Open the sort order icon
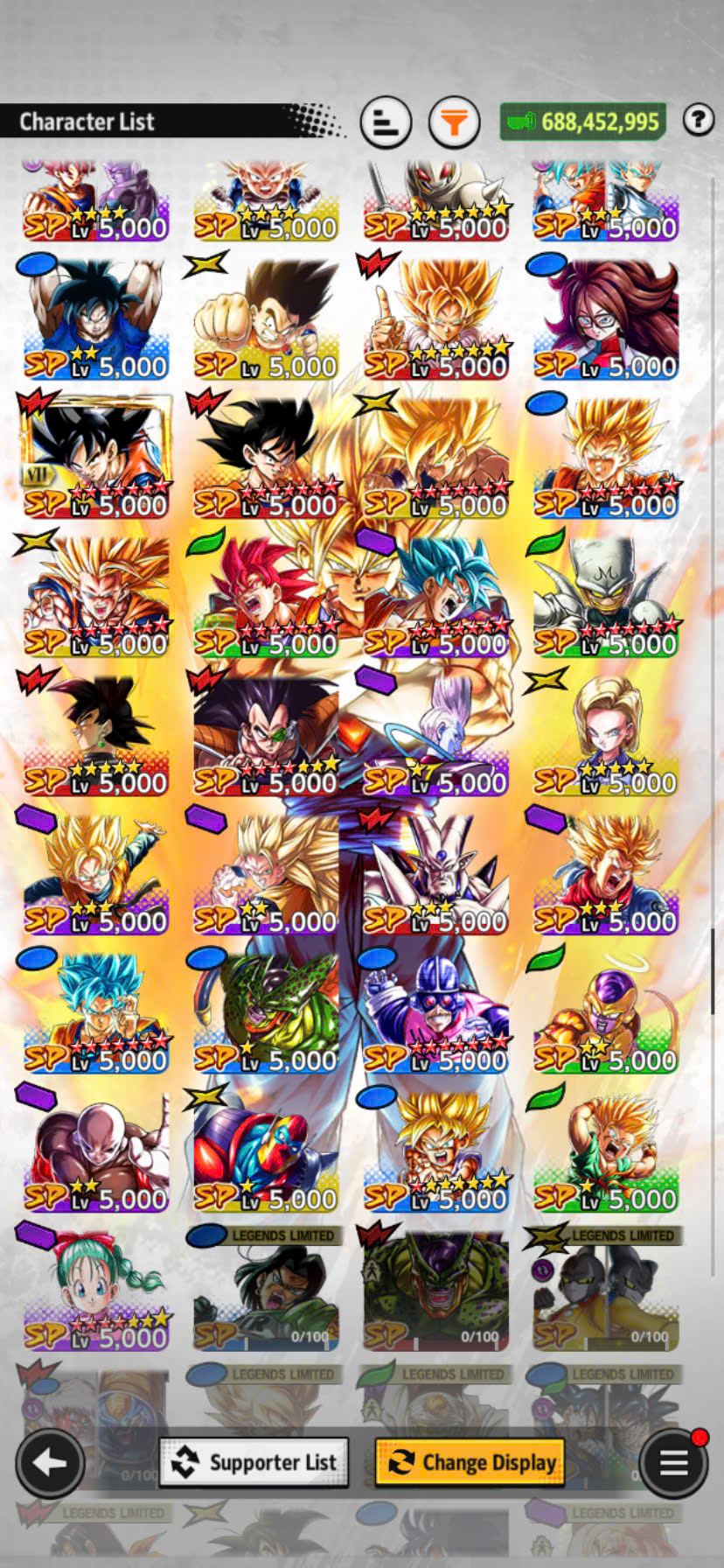724x1568 pixels. (386, 122)
